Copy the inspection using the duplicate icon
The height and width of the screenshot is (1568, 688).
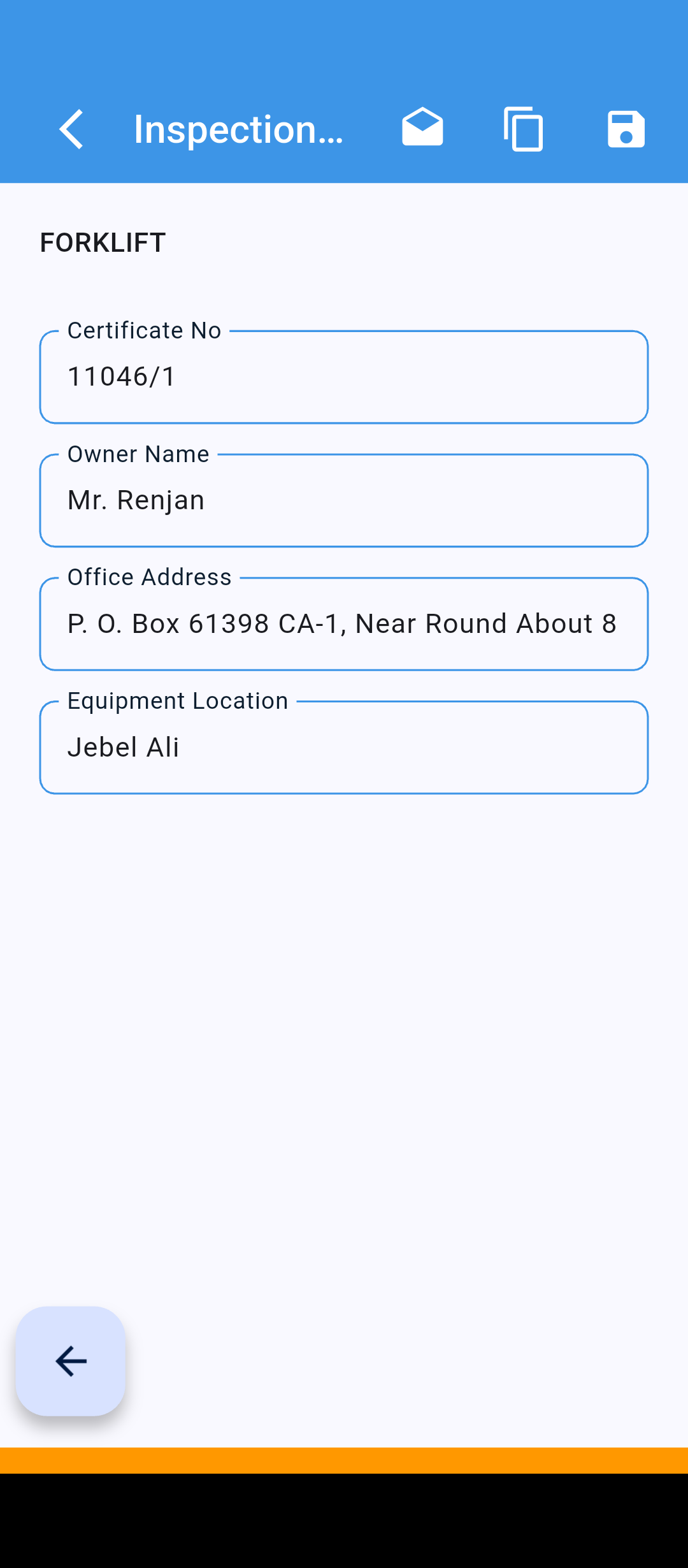click(524, 129)
